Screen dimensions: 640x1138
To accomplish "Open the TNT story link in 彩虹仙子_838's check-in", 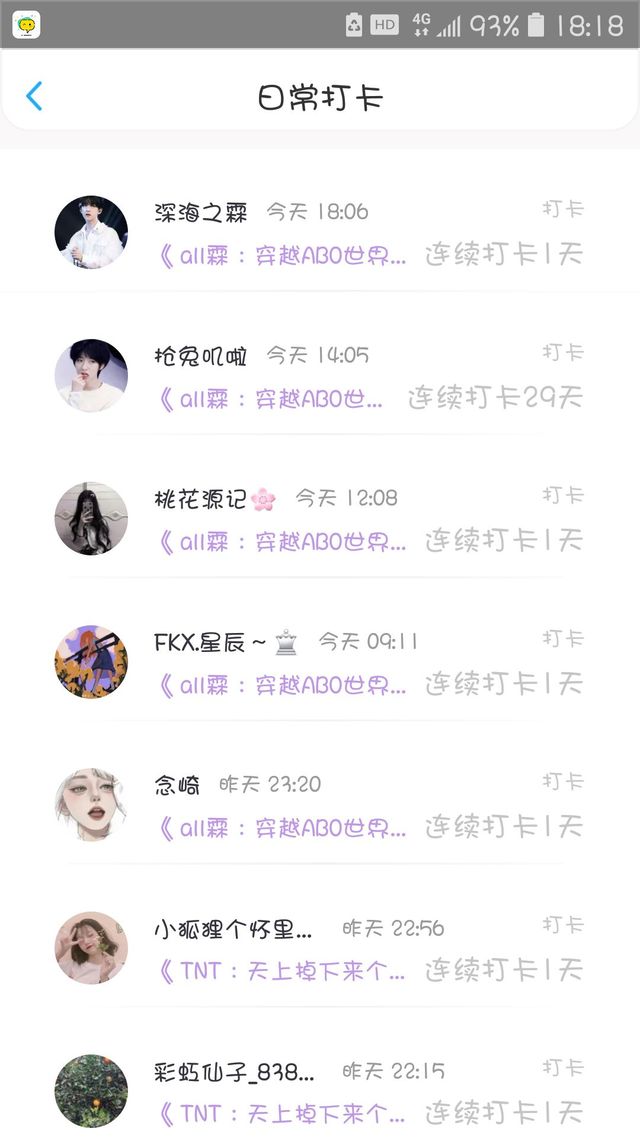I will [x=283, y=1113].
